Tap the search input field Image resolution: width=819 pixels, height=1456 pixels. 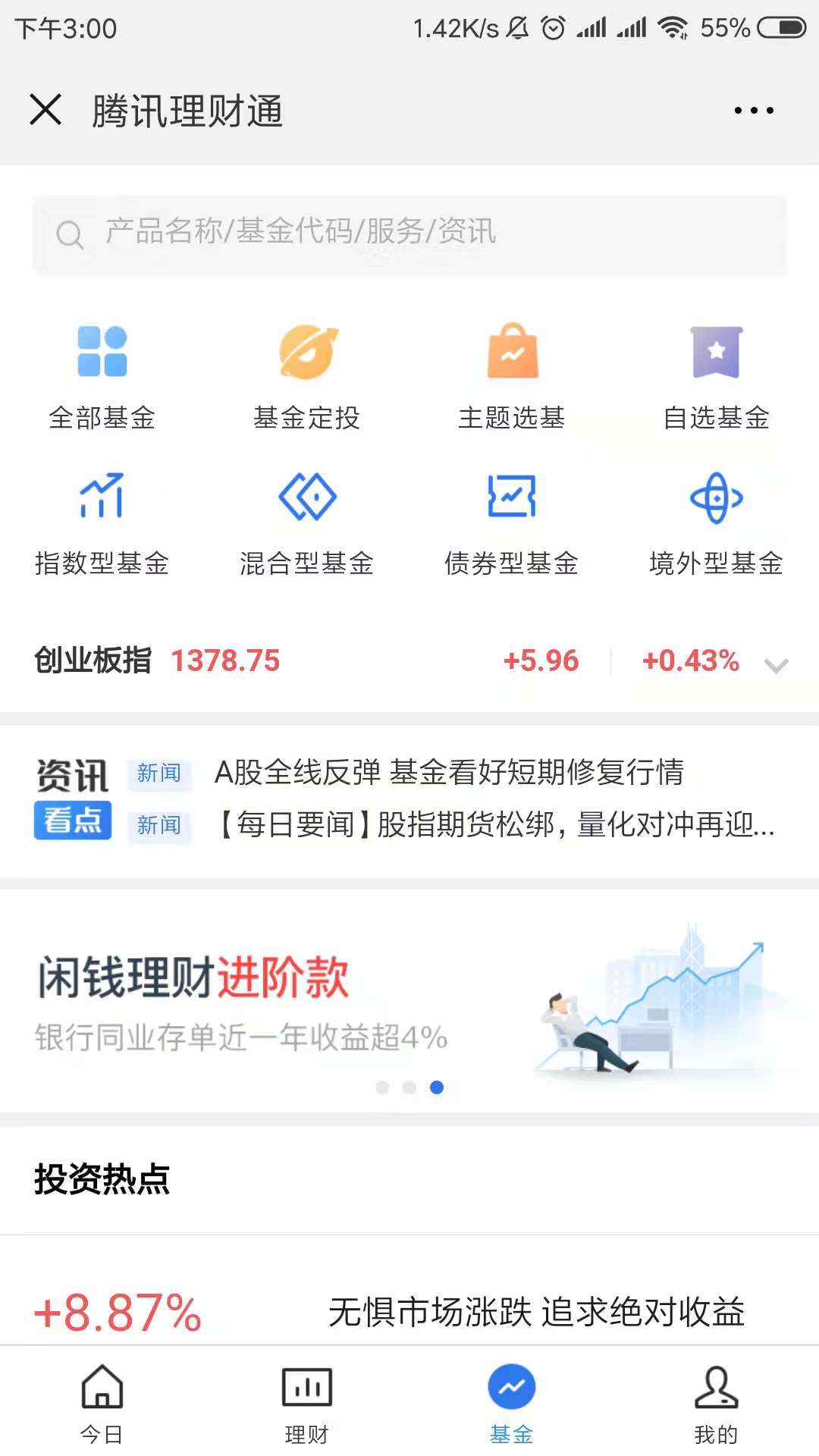point(409,232)
